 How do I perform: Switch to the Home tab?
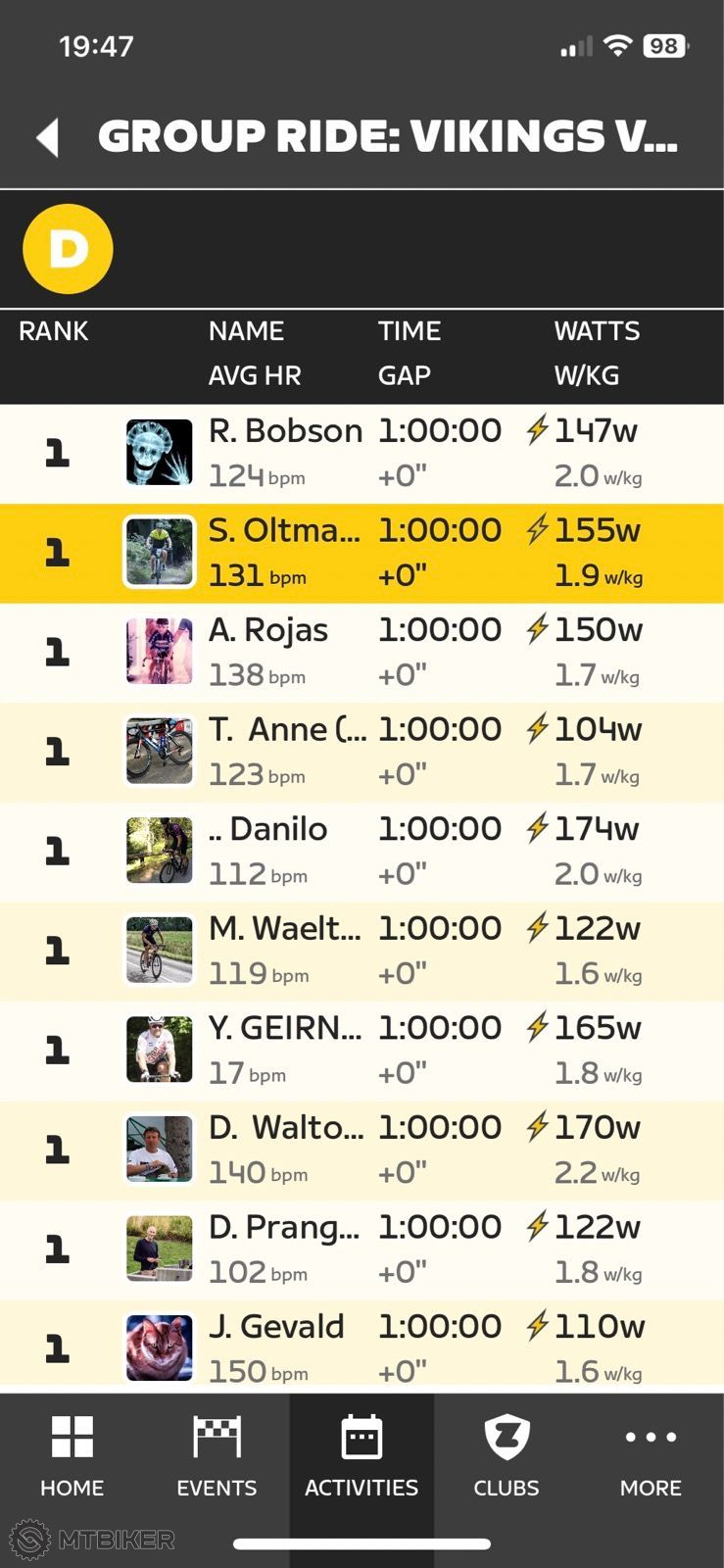coord(72,1456)
